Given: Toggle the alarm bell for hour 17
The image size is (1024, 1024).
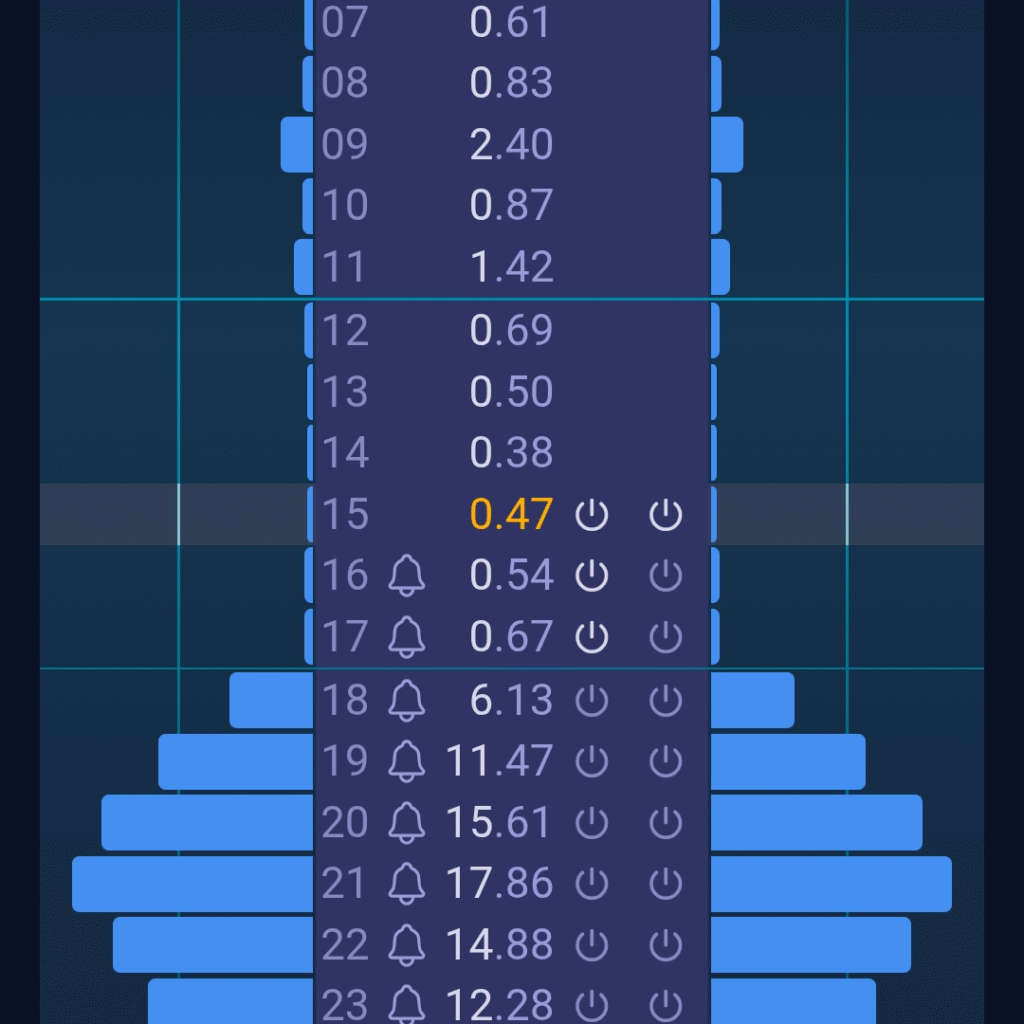Looking at the screenshot, I should point(406,637).
